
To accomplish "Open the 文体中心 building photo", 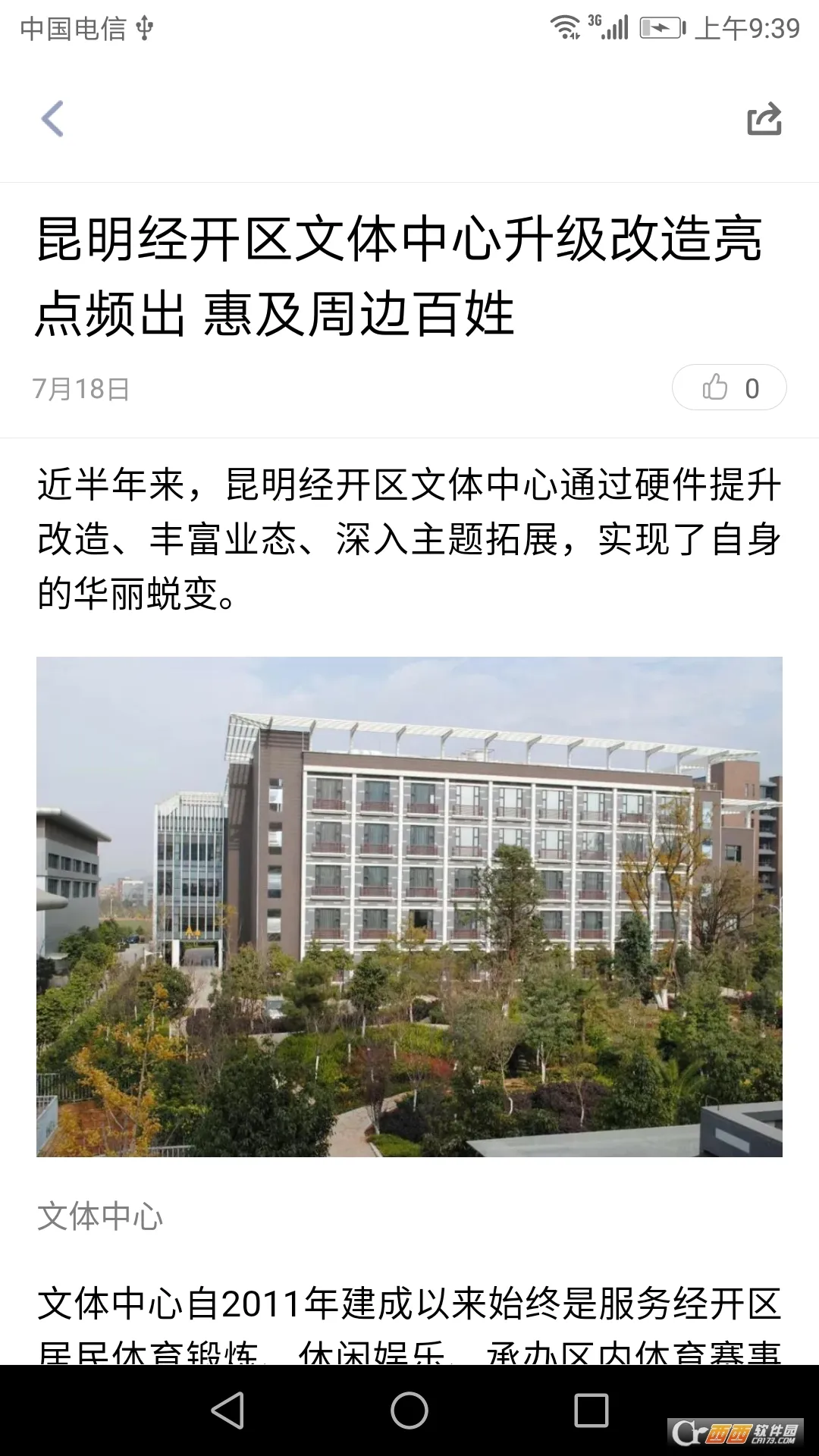I will tap(409, 906).
